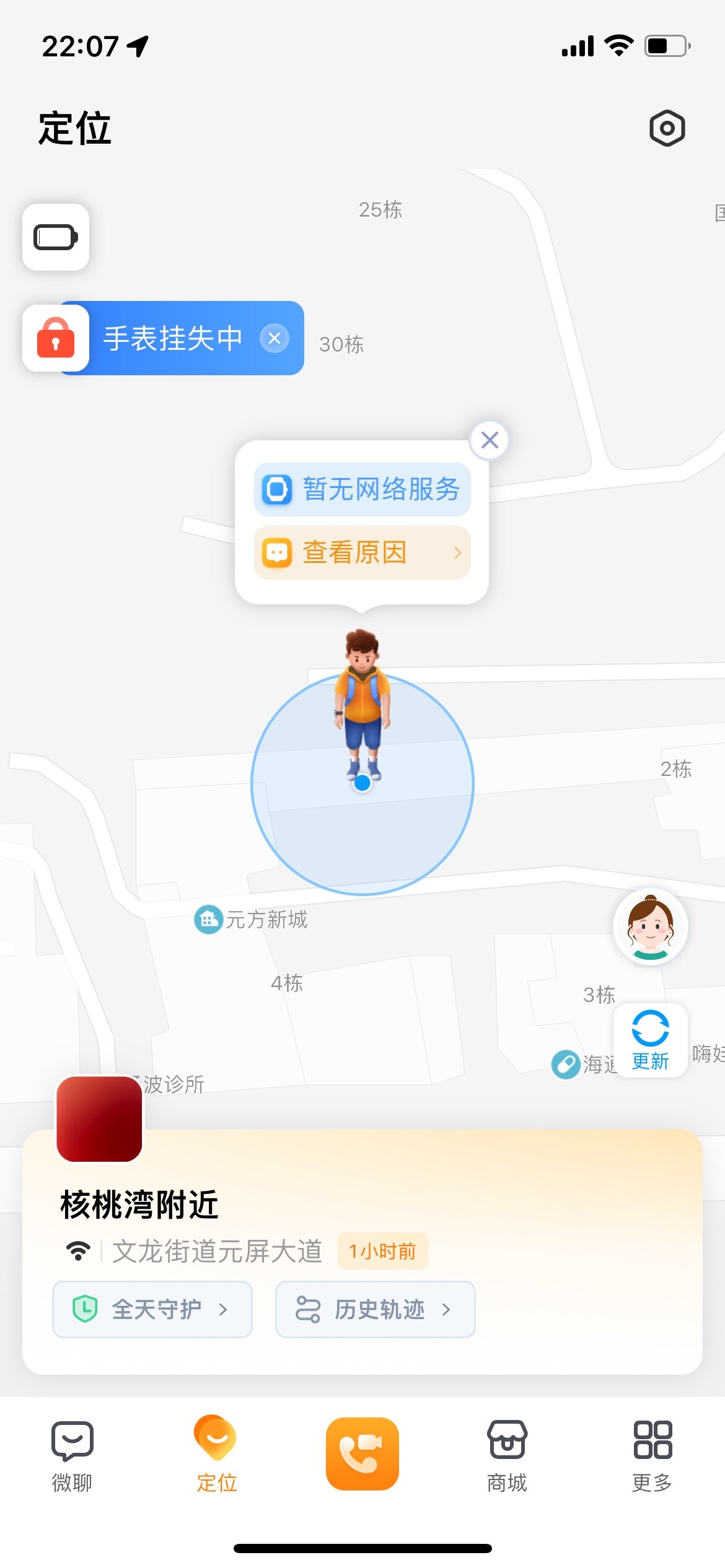Viewport: 725px width, 1568px height.
Task: Tap the red profile picture on the card
Action: pos(99,1118)
